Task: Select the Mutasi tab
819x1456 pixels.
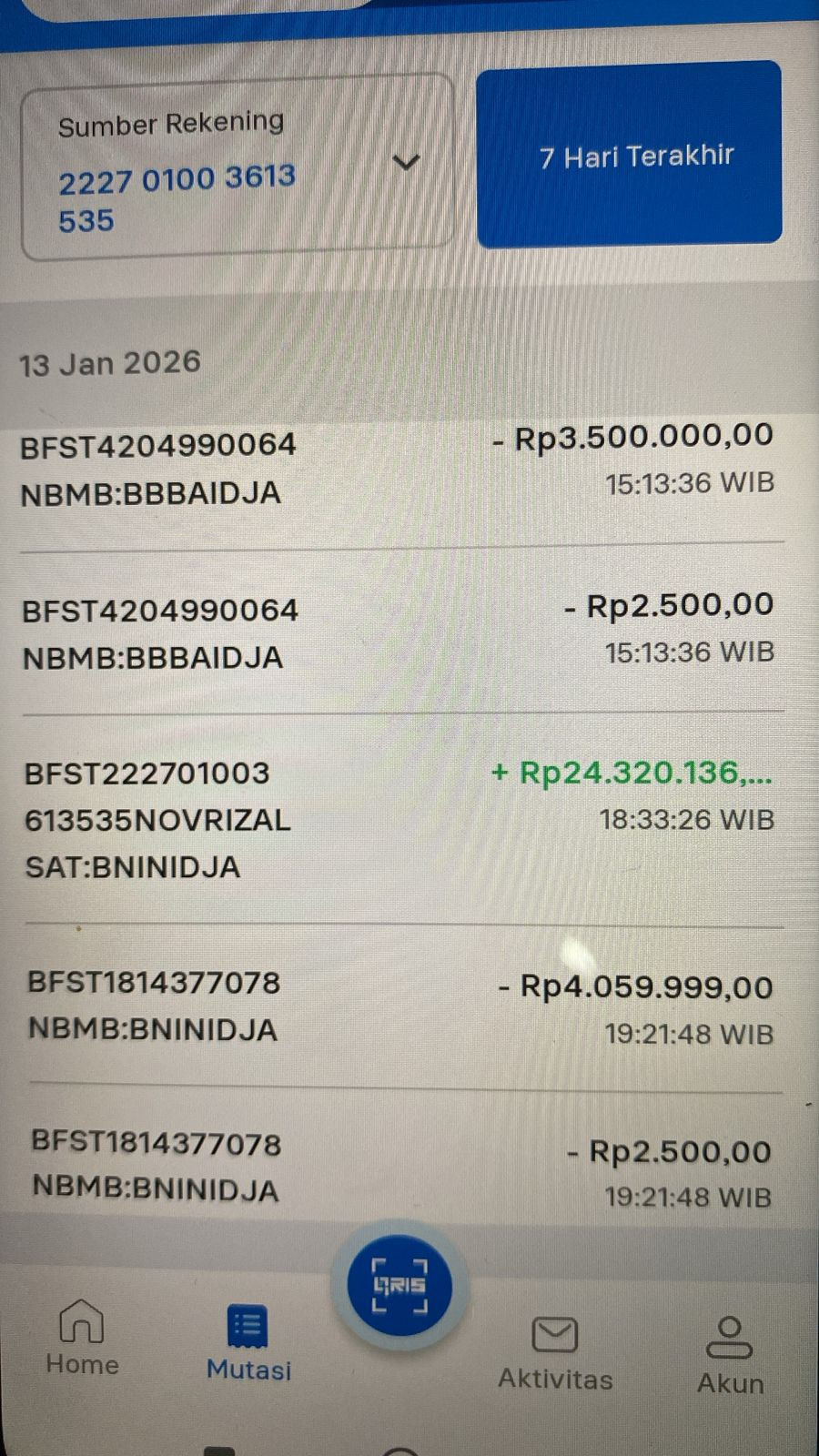Action: click(248, 1342)
